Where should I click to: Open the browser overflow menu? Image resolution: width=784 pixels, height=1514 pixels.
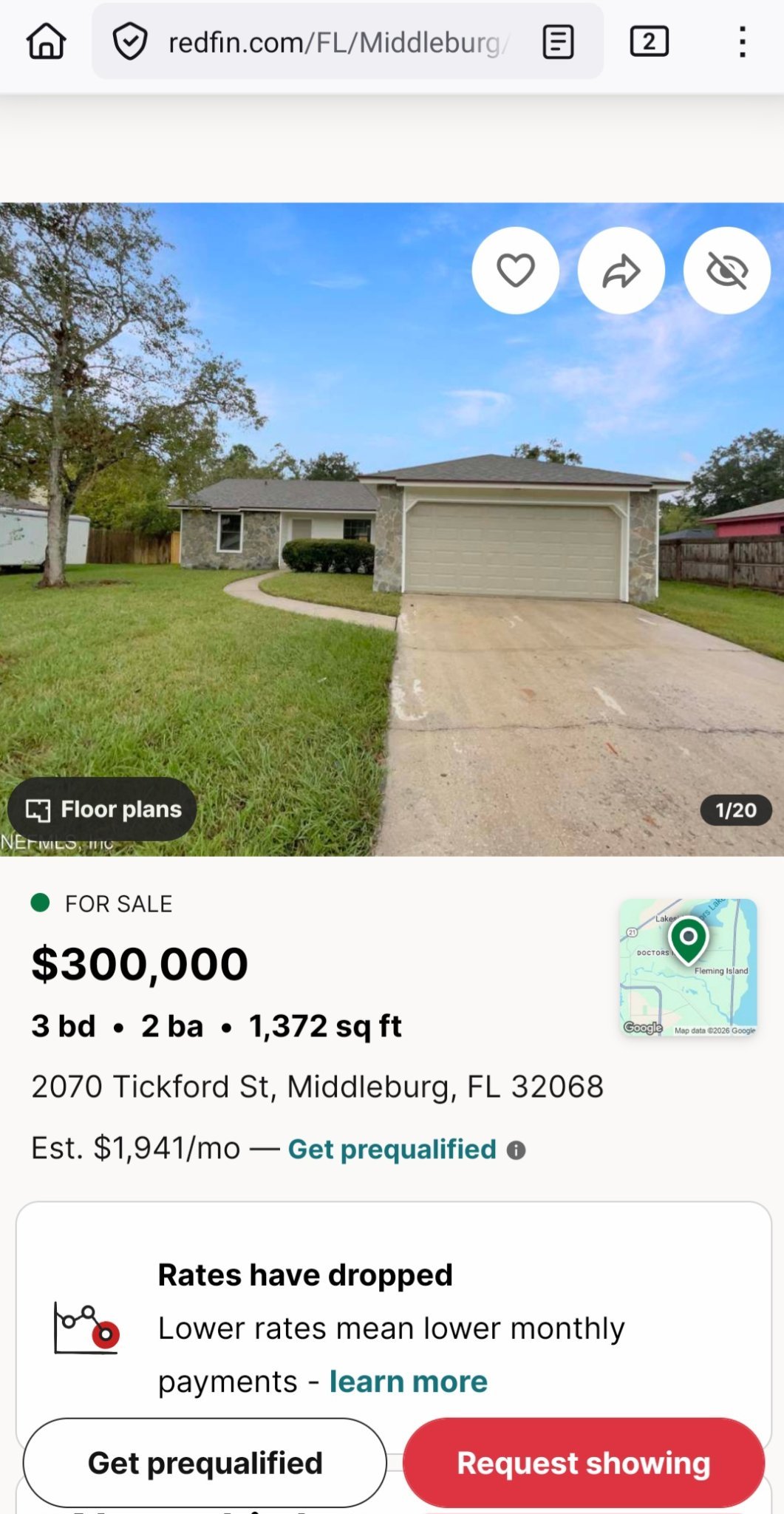tap(742, 42)
